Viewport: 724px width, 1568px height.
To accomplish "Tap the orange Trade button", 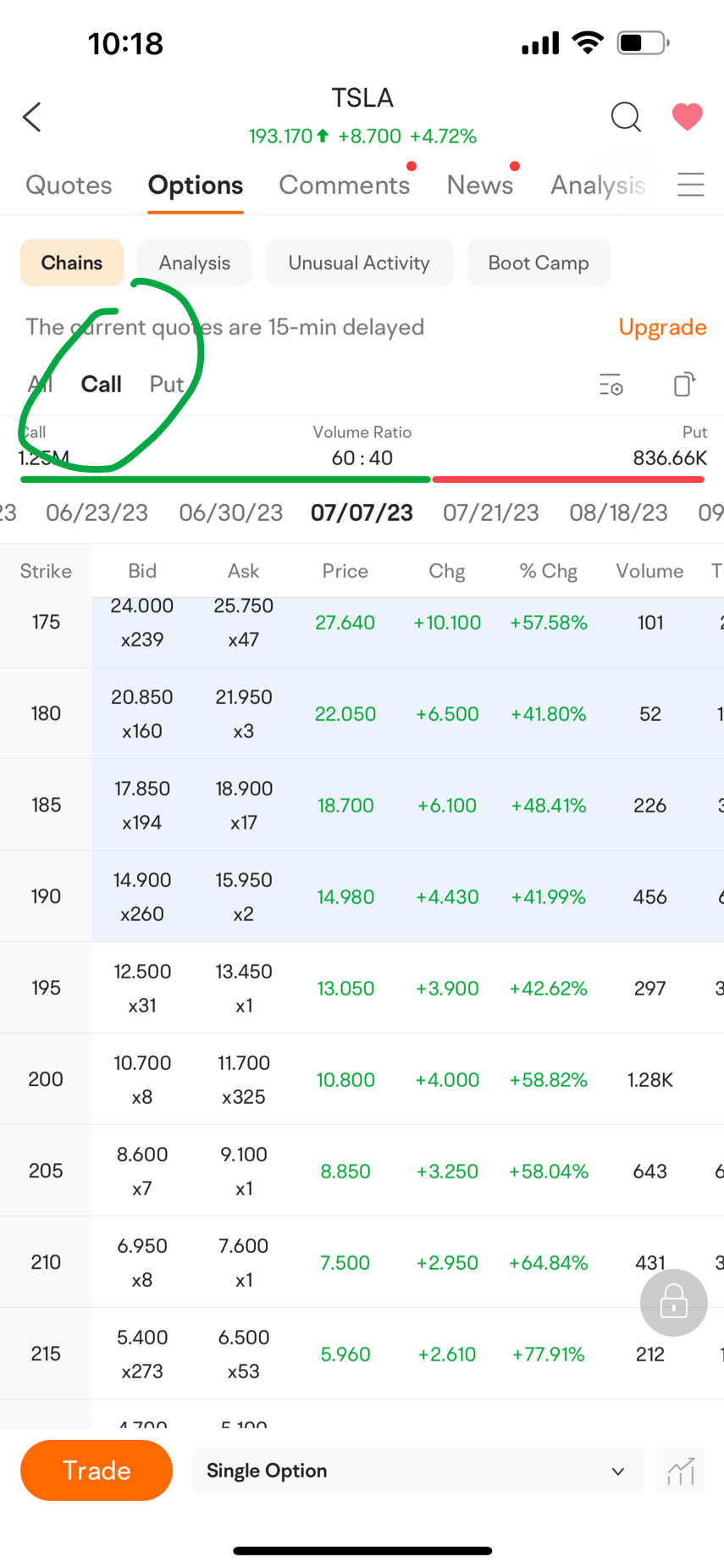I will (97, 1471).
